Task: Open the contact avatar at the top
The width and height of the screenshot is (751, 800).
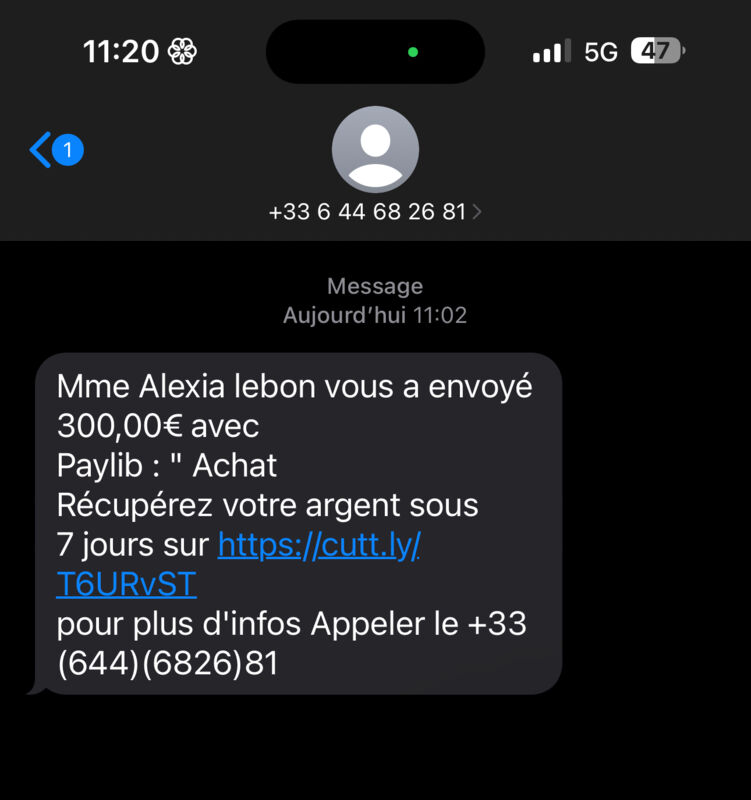Action: click(374, 148)
